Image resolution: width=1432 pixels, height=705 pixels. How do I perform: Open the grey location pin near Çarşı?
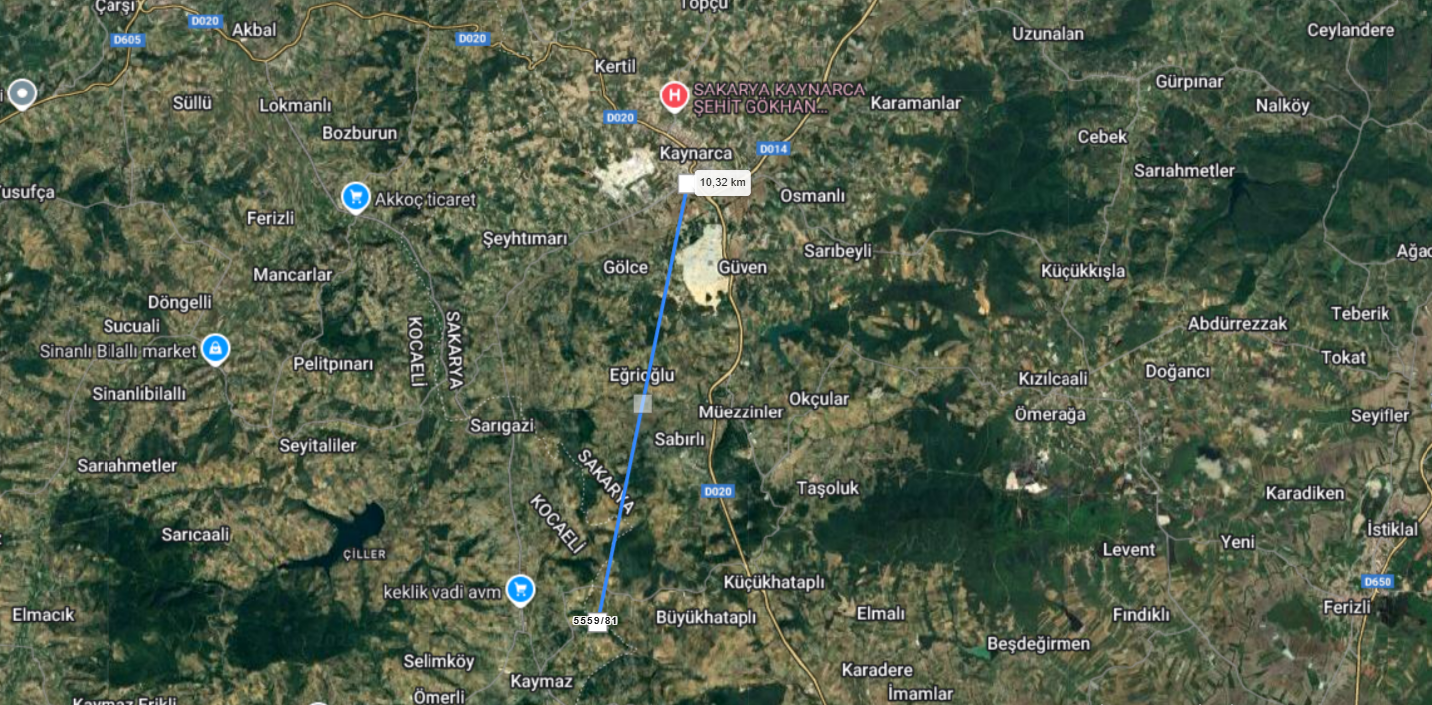pos(22,95)
